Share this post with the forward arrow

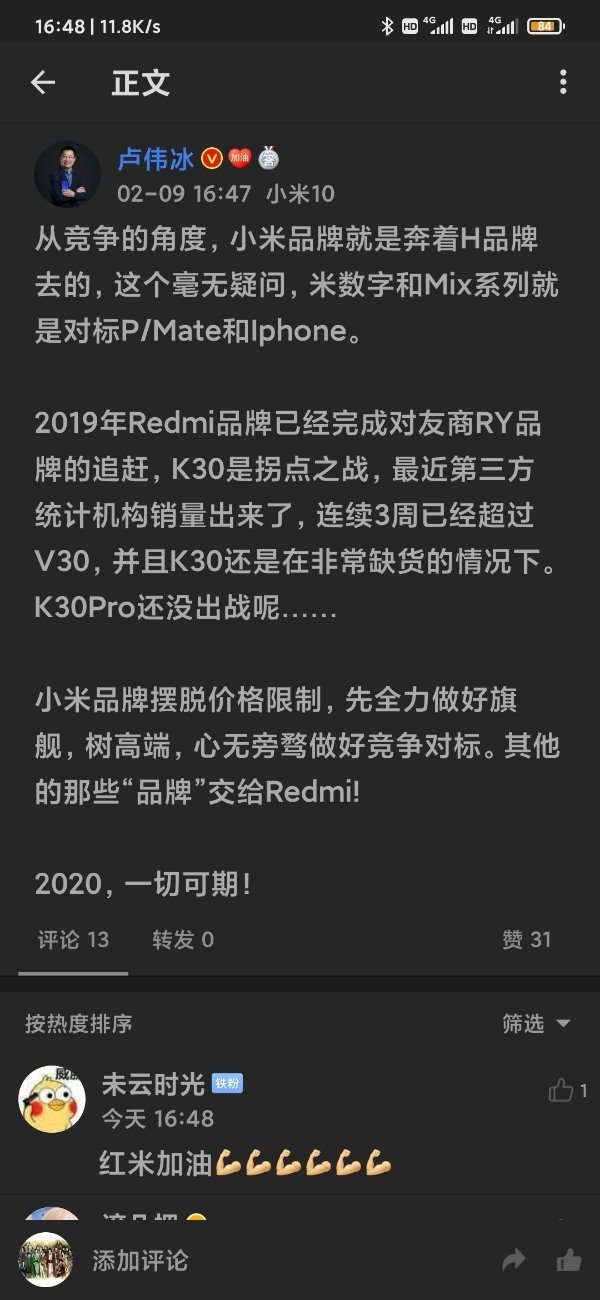pyautogui.click(x=514, y=1260)
